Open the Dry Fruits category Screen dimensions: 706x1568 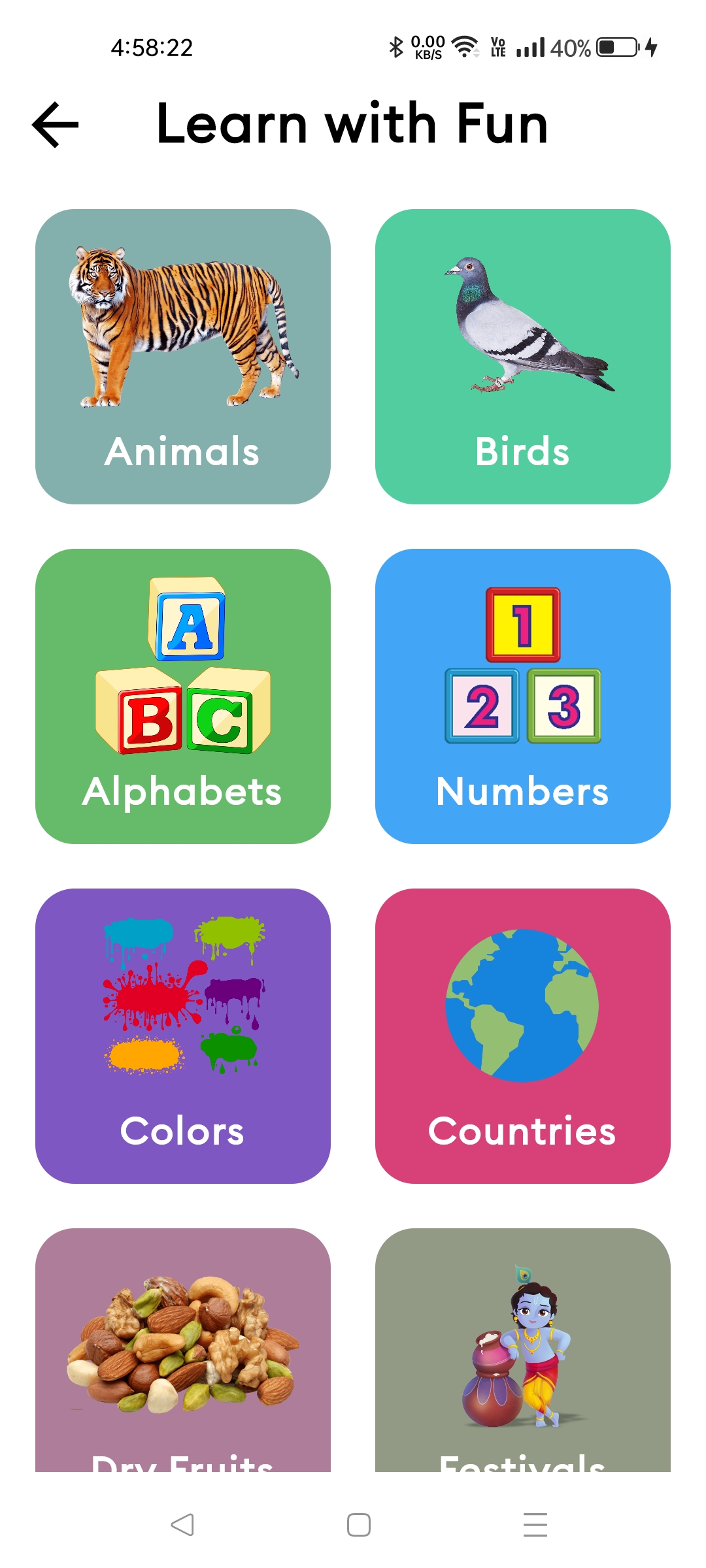pos(183,1359)
